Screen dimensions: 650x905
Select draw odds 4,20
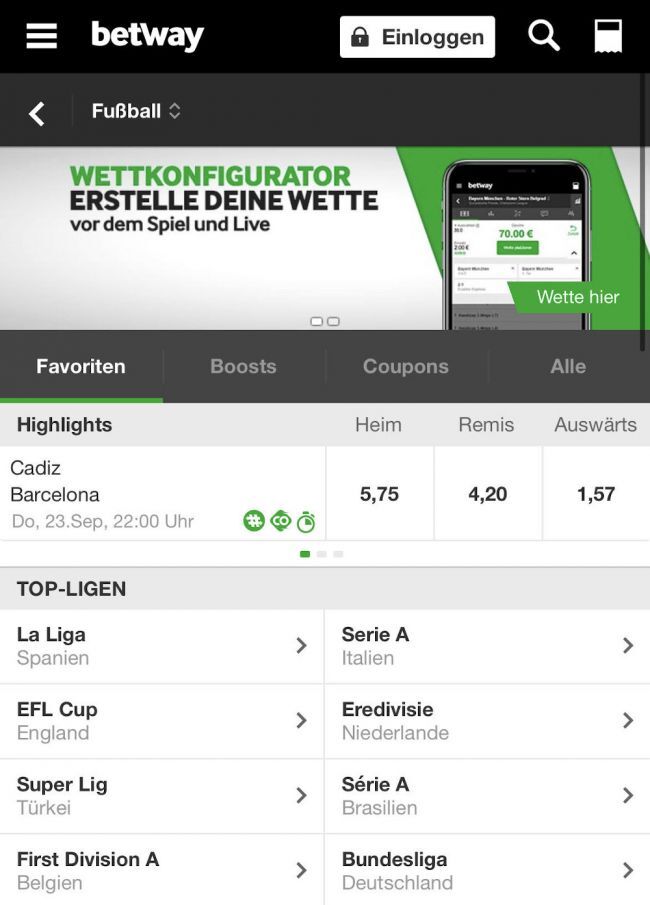tap(487, 494)
